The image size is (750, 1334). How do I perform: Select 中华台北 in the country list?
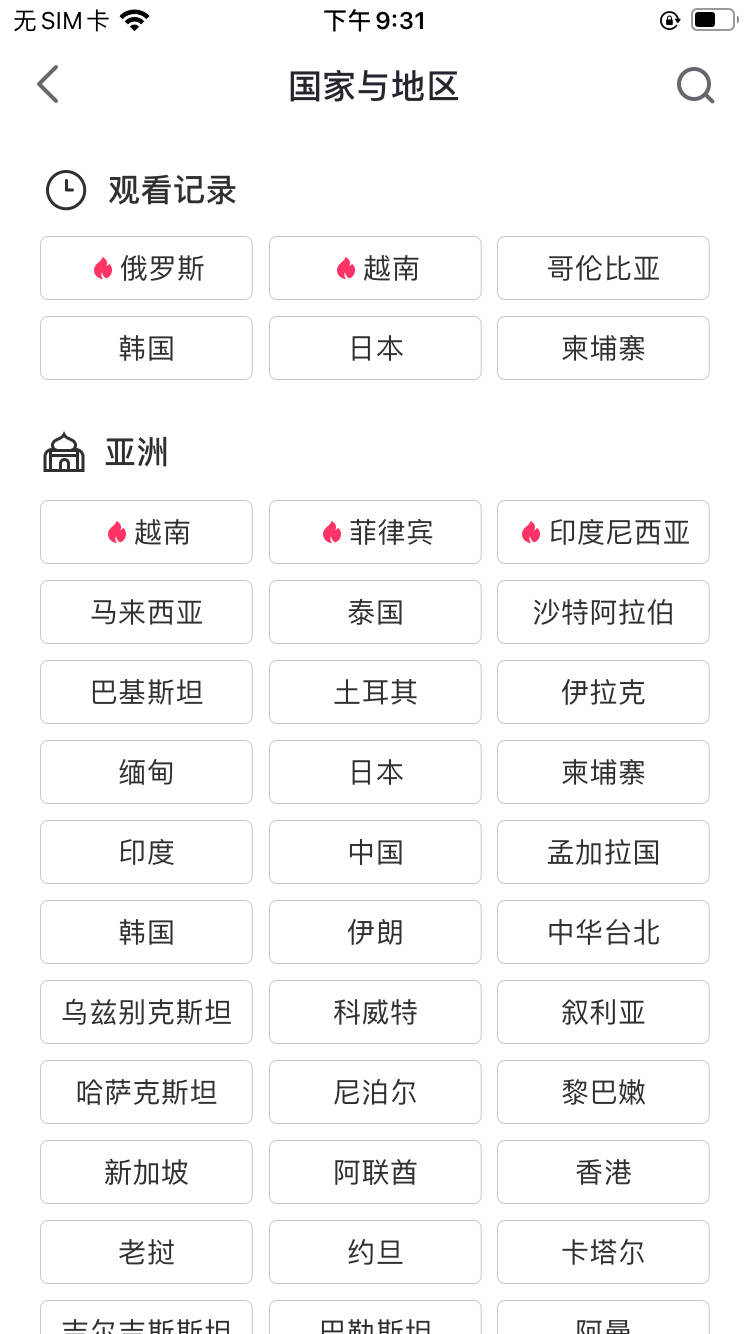(x=603, y=932)
